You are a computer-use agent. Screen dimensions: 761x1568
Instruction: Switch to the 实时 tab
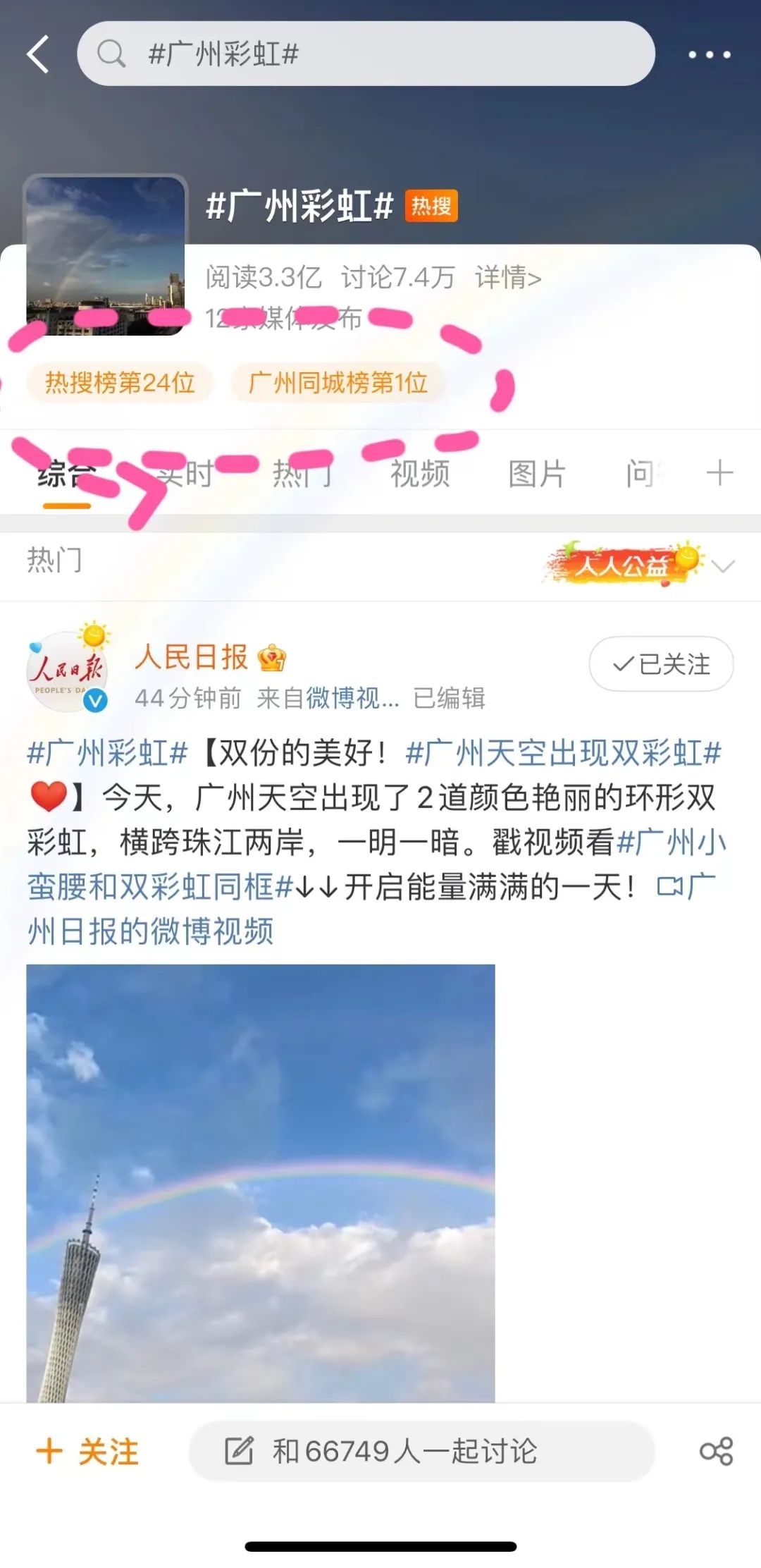(185, 473)
